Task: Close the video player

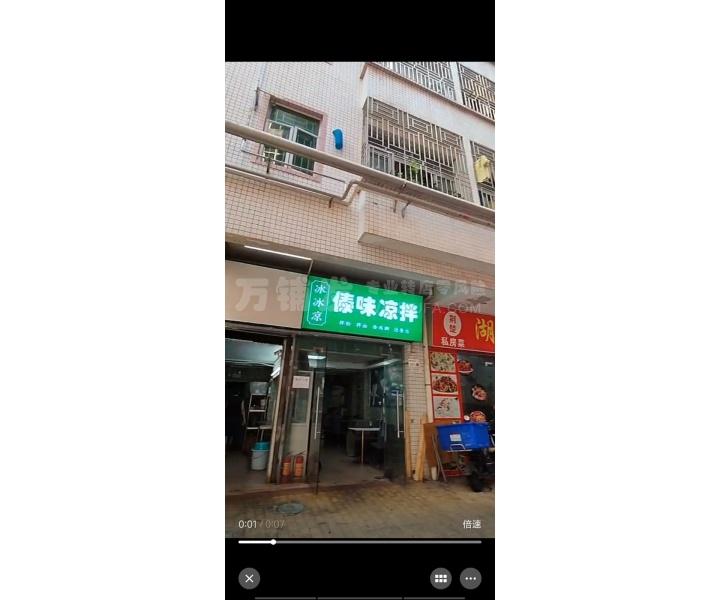Action: coord(249,578)
